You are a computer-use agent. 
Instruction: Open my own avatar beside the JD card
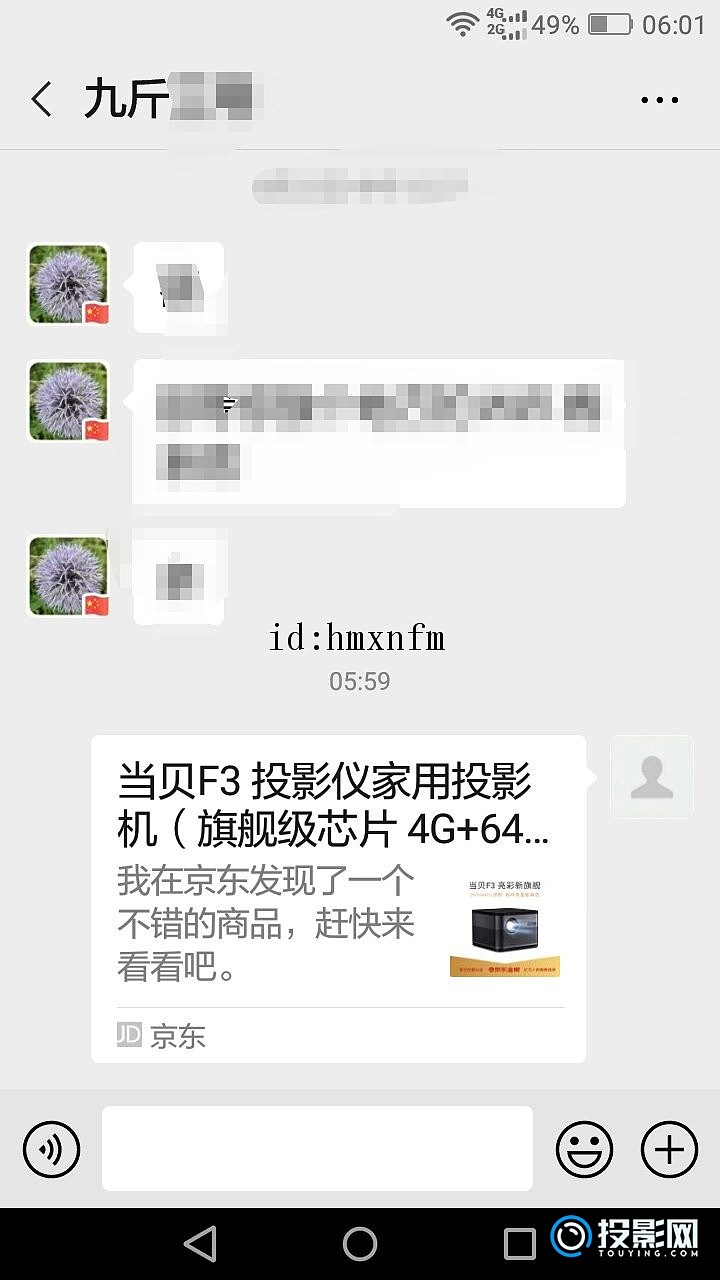651,776
